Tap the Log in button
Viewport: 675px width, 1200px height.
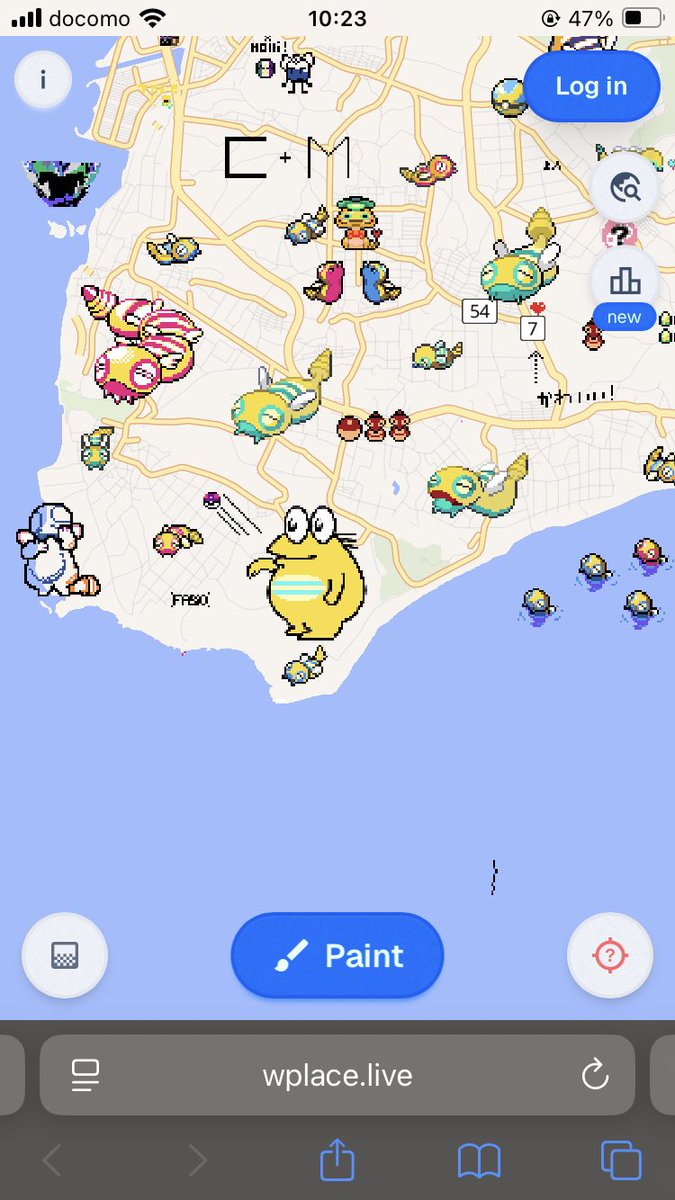pos(591,86)
